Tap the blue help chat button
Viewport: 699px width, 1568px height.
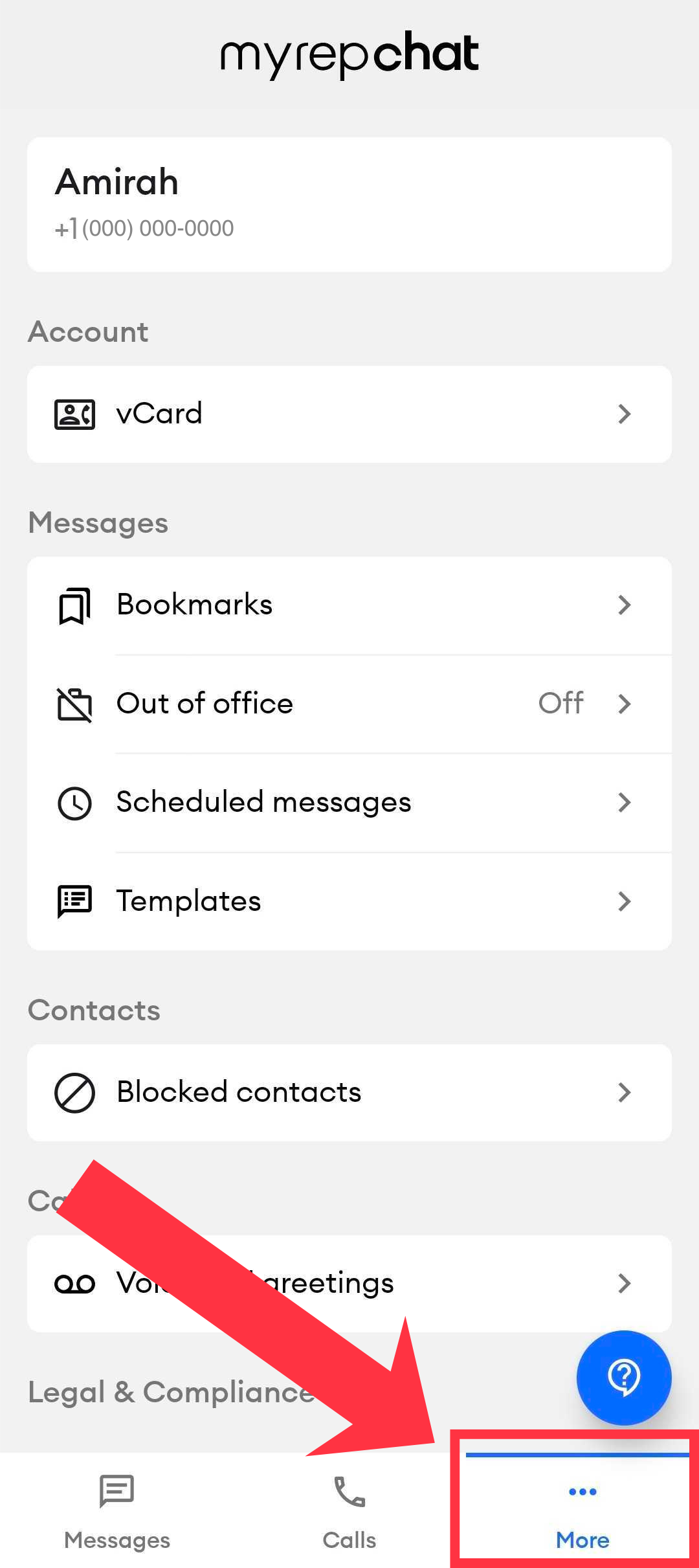pyautogui.click(x=624, y=1378)
